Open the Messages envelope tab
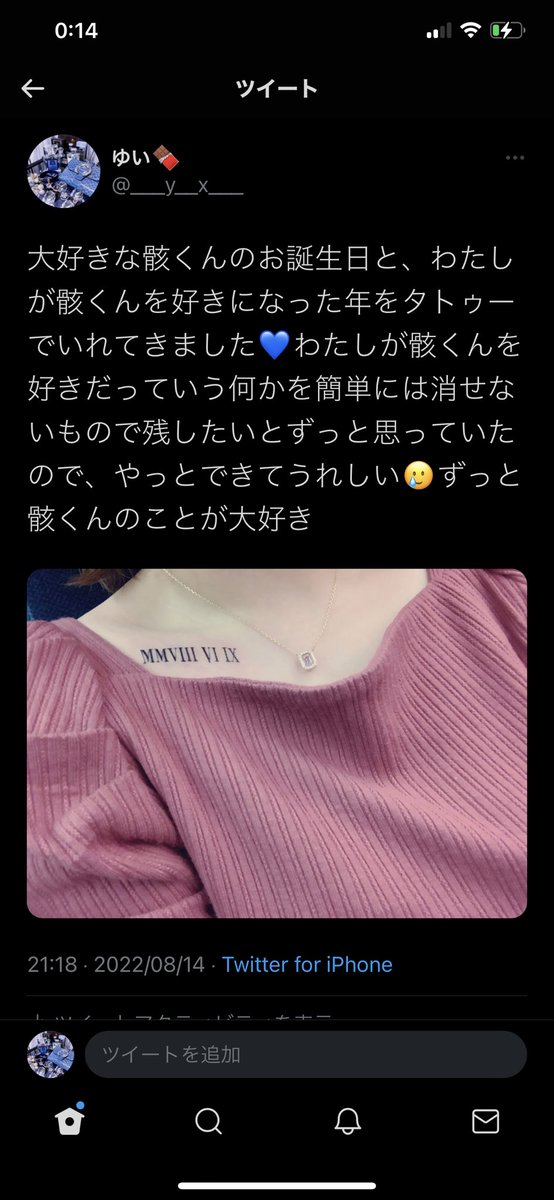 click(x=485, y=1121)
